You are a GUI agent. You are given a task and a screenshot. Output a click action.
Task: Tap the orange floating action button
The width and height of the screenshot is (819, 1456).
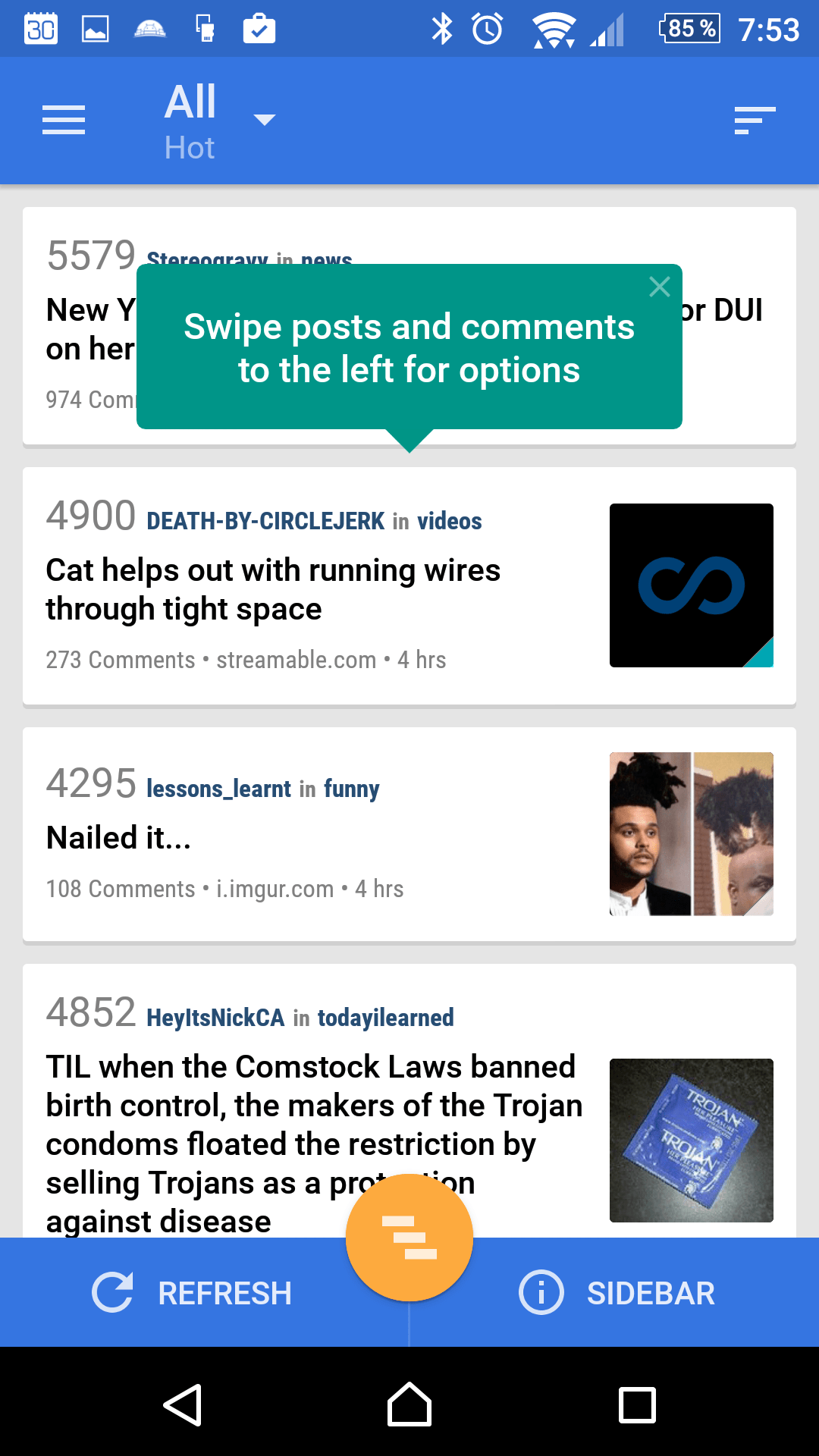pyautogui.click(x=409, y=1238)
